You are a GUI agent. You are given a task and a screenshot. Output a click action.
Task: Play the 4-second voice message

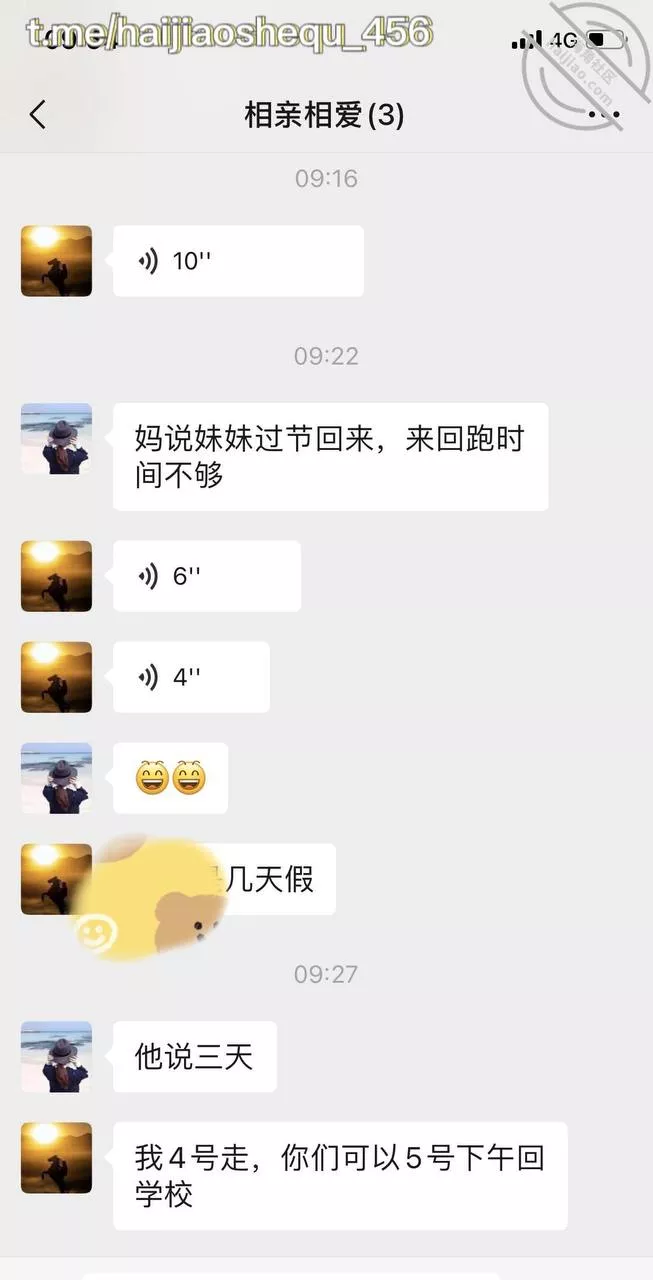191,677
